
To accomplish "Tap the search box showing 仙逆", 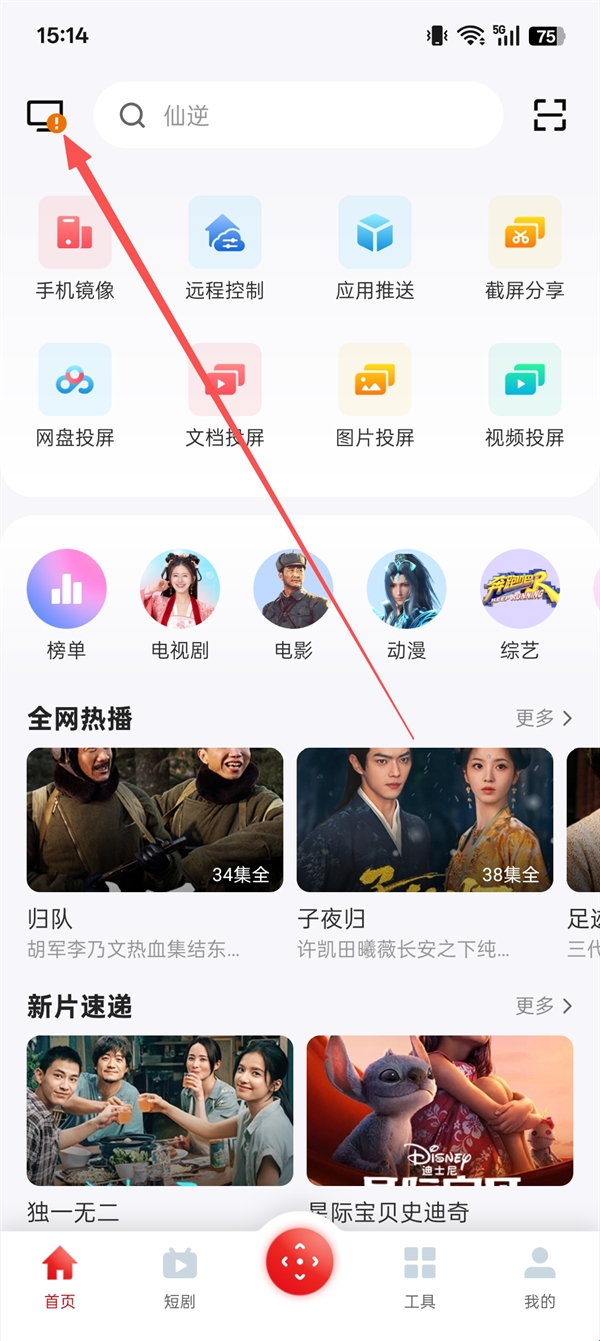I will tap(298, 115).
